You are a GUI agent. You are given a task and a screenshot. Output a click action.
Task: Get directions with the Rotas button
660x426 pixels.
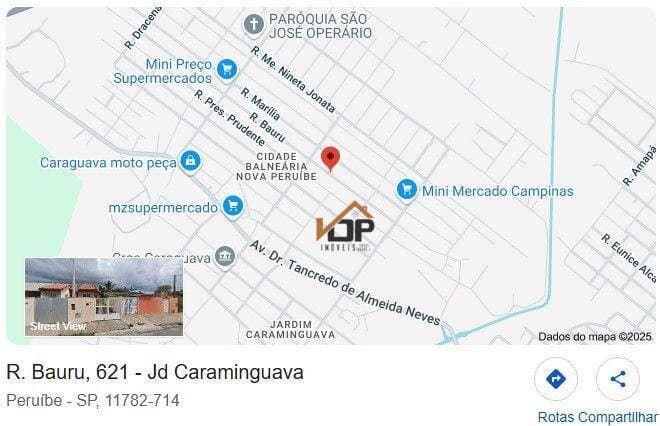[x=556, y=380]
